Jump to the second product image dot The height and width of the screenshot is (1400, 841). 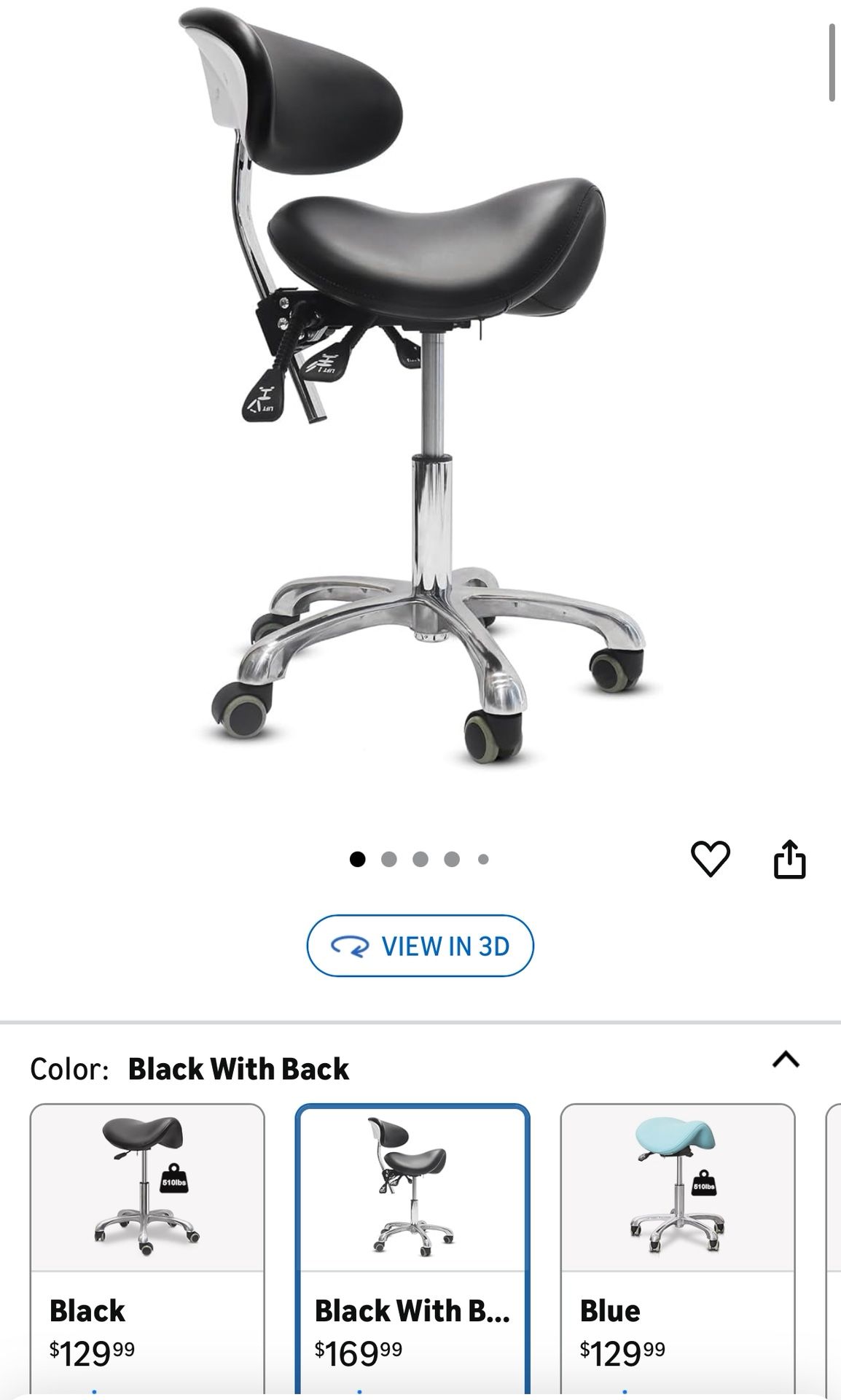pyautogui.click(x=389, y=859)
